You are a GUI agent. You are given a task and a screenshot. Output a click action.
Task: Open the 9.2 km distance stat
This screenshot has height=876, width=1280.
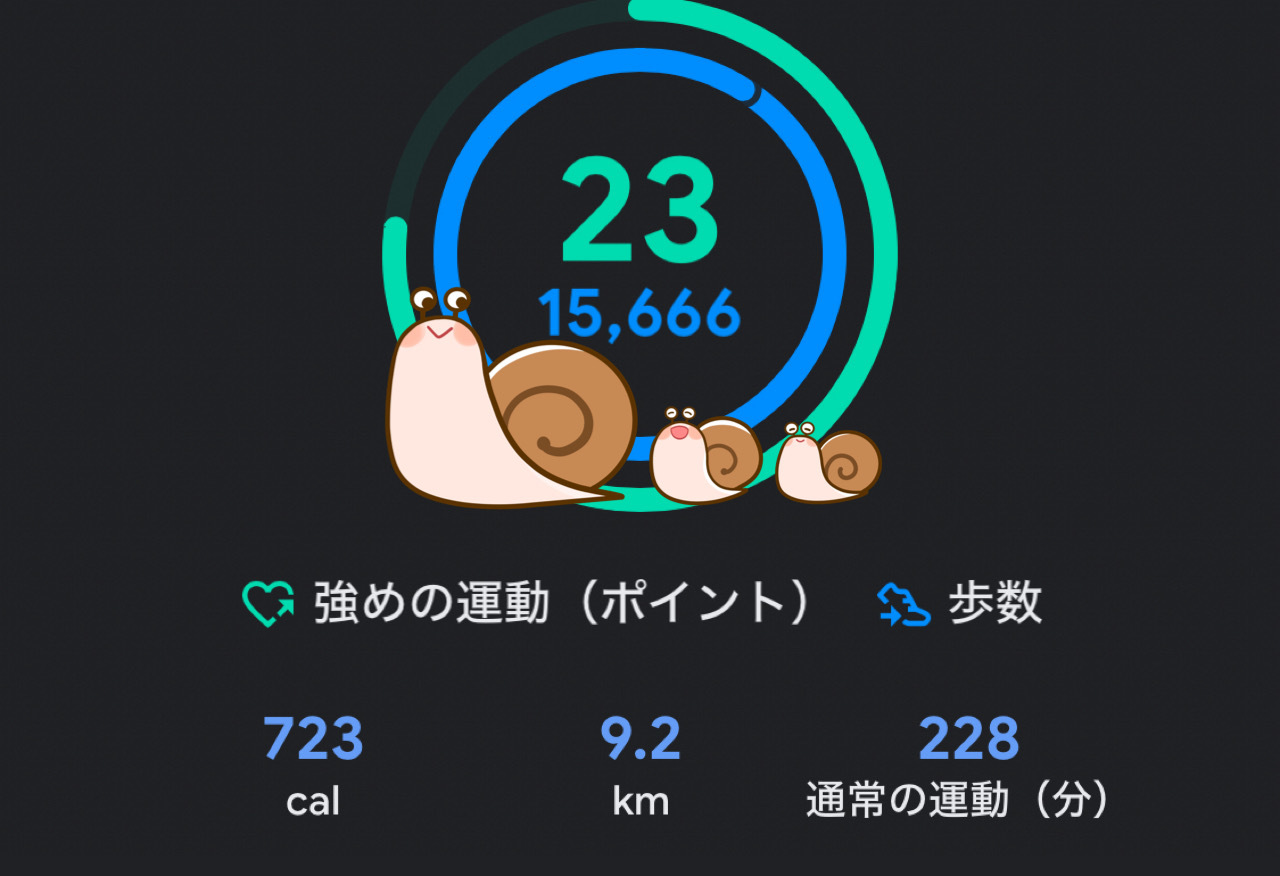point(640,766)
